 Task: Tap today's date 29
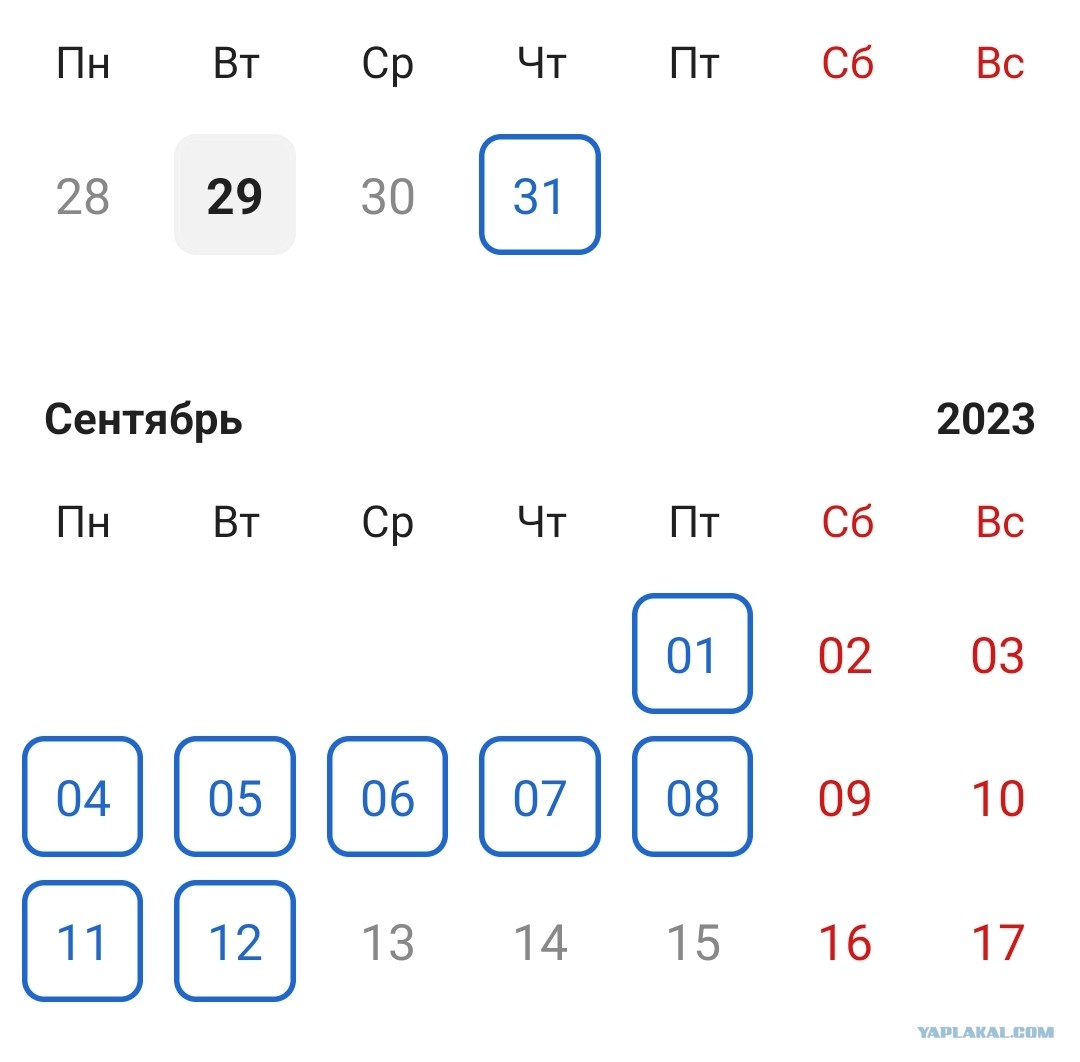click(x=235, y=194)
